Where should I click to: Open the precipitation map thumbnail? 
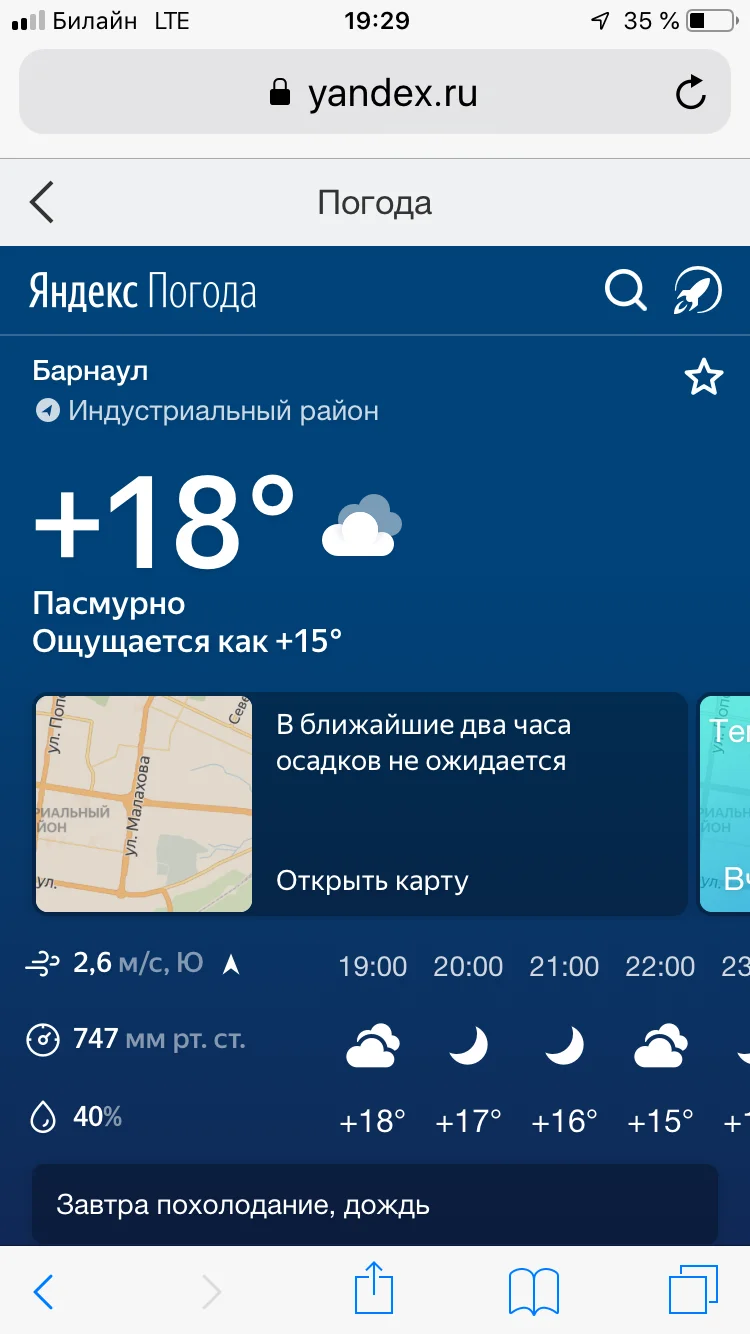144,804
